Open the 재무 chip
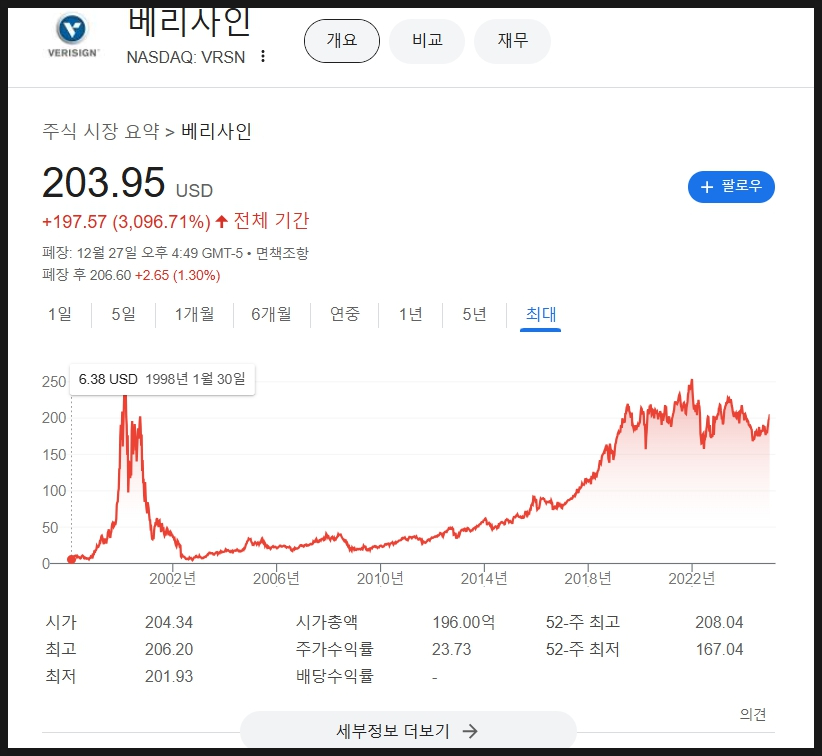The height and width of the screenshot is (756, 822). (x=512, y=41)
